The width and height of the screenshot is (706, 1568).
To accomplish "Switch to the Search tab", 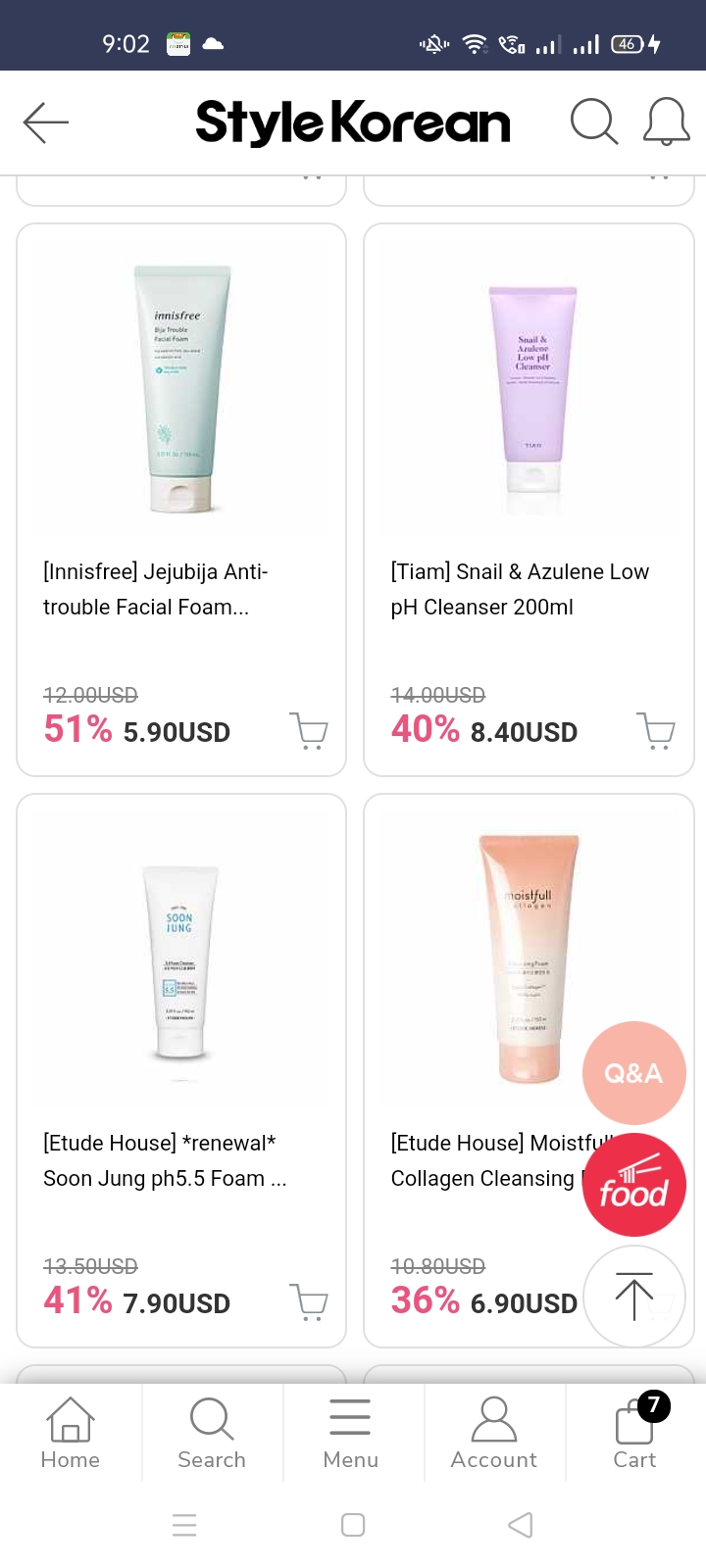I will click(212, 1433).
